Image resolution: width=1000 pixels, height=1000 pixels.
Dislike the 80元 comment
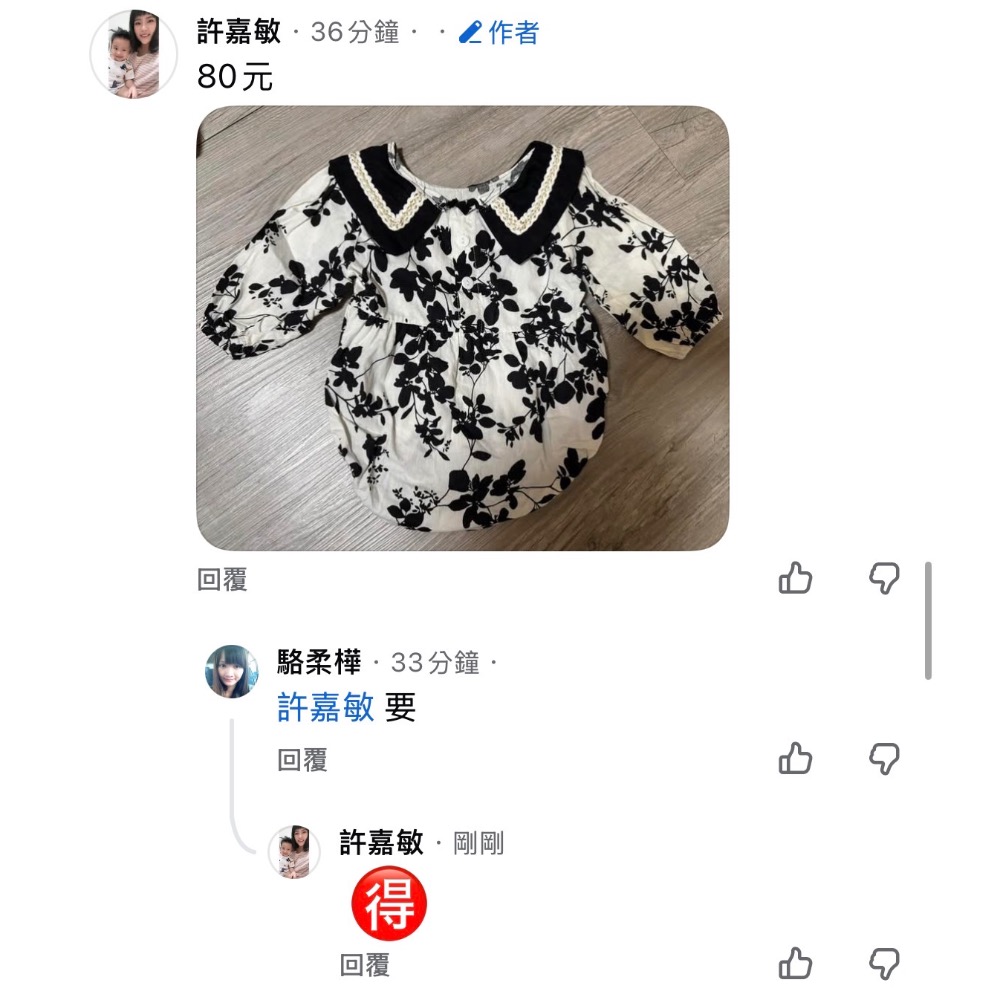coord(884,578)
